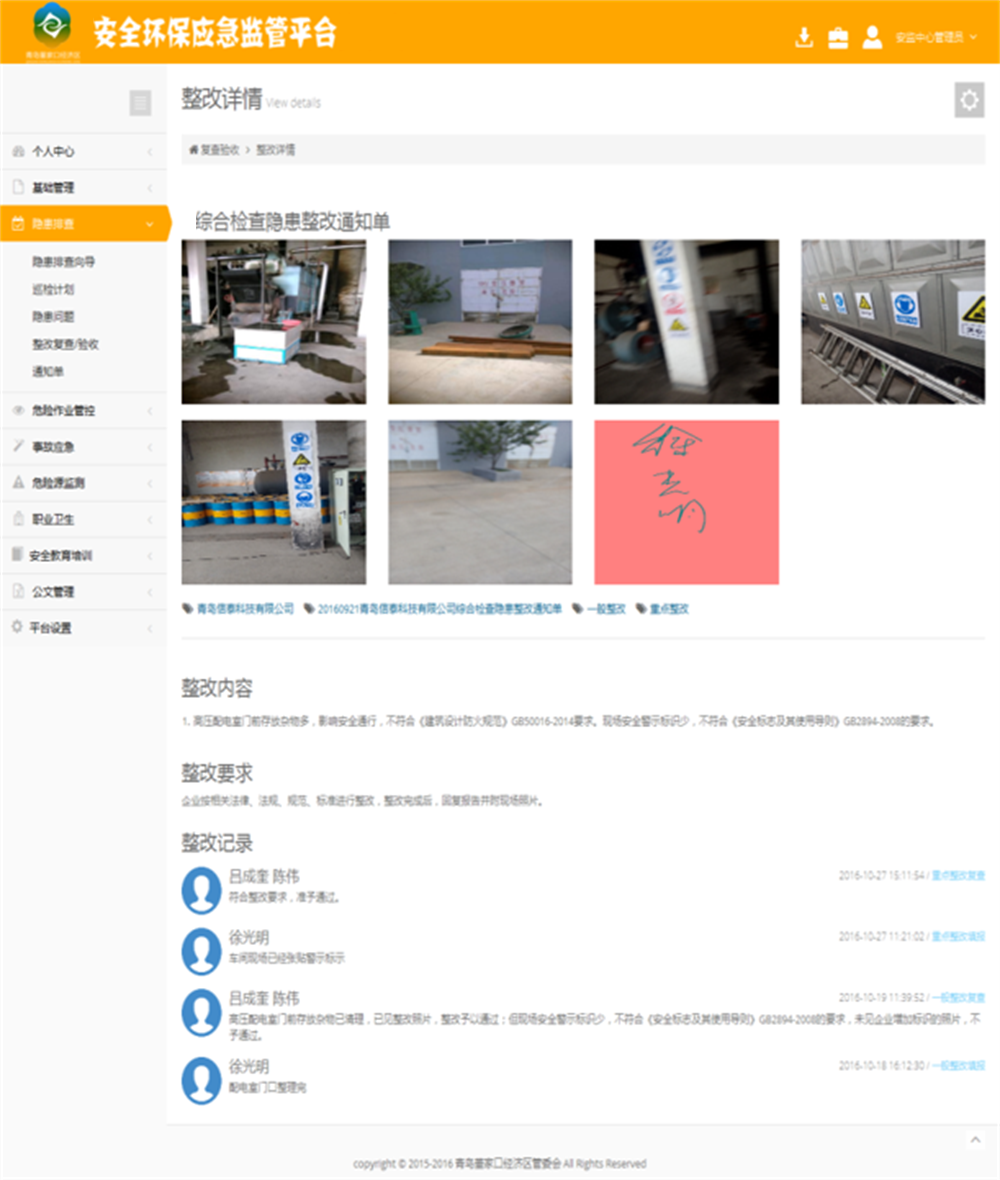
Task: Open the download icon in the header
Action: click(803, 38)
